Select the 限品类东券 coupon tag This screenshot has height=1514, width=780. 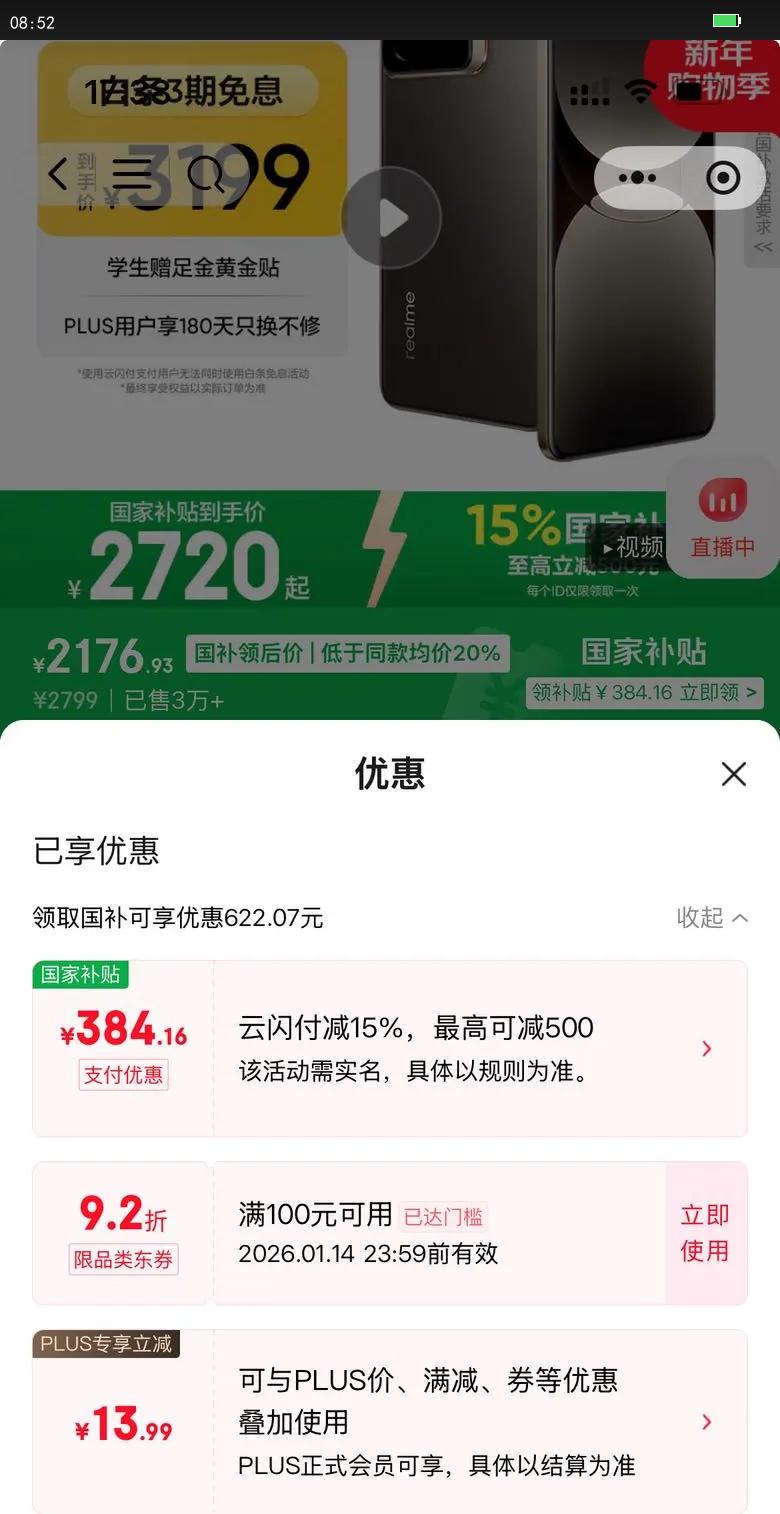123,1260
